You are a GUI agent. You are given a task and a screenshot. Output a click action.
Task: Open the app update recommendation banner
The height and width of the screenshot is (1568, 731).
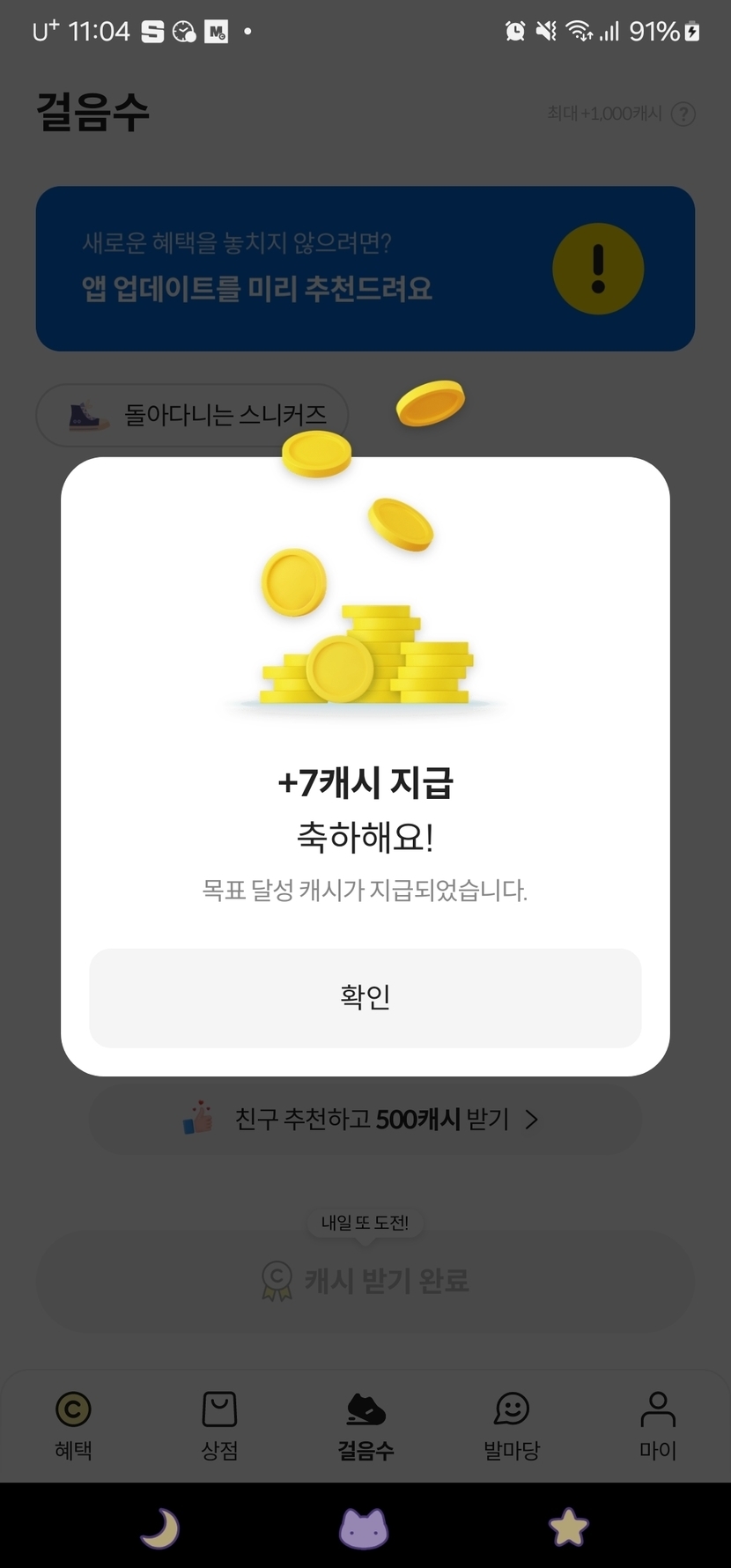pos(365,268)
